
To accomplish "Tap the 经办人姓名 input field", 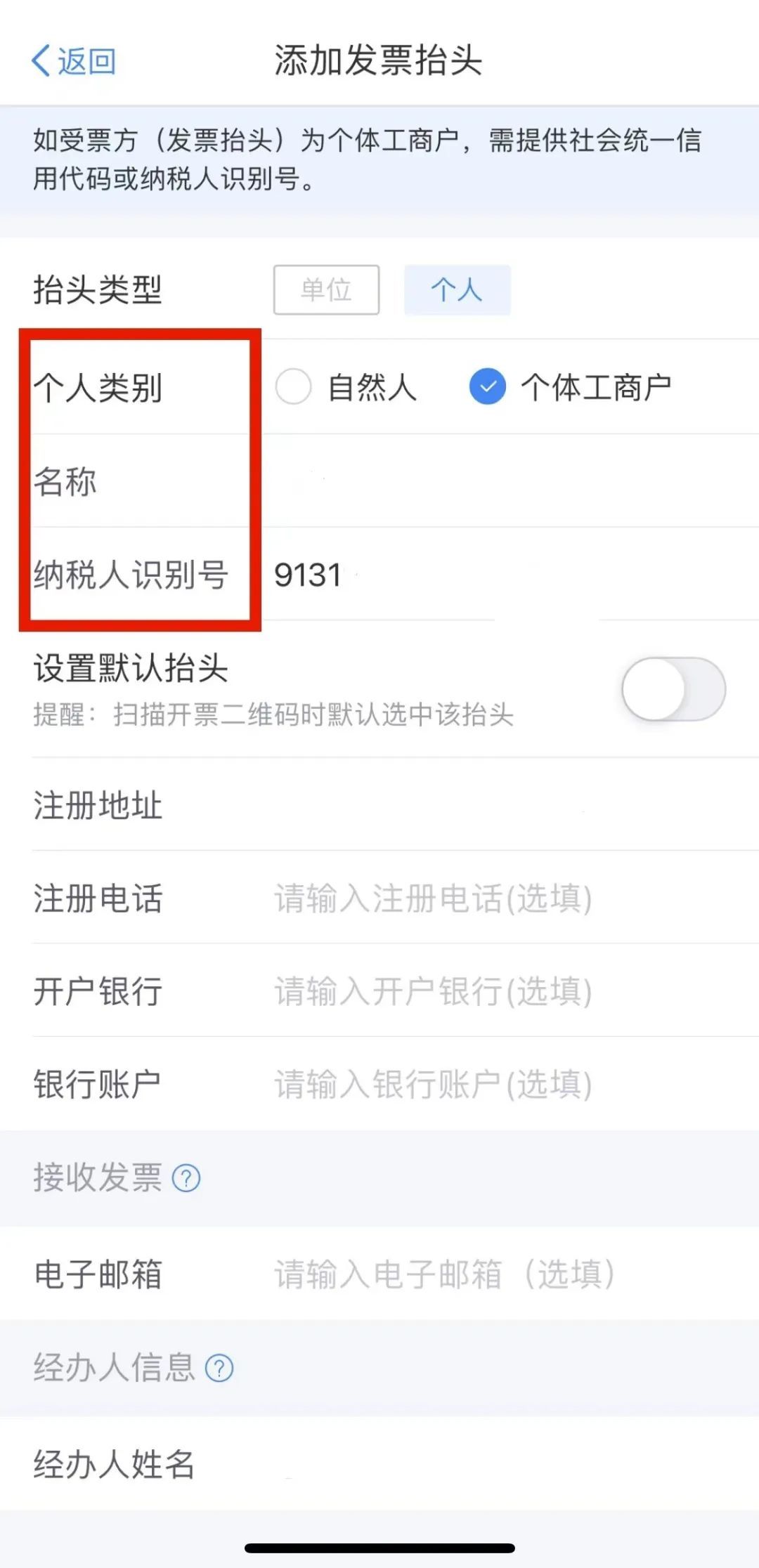I will point(510,1465).
